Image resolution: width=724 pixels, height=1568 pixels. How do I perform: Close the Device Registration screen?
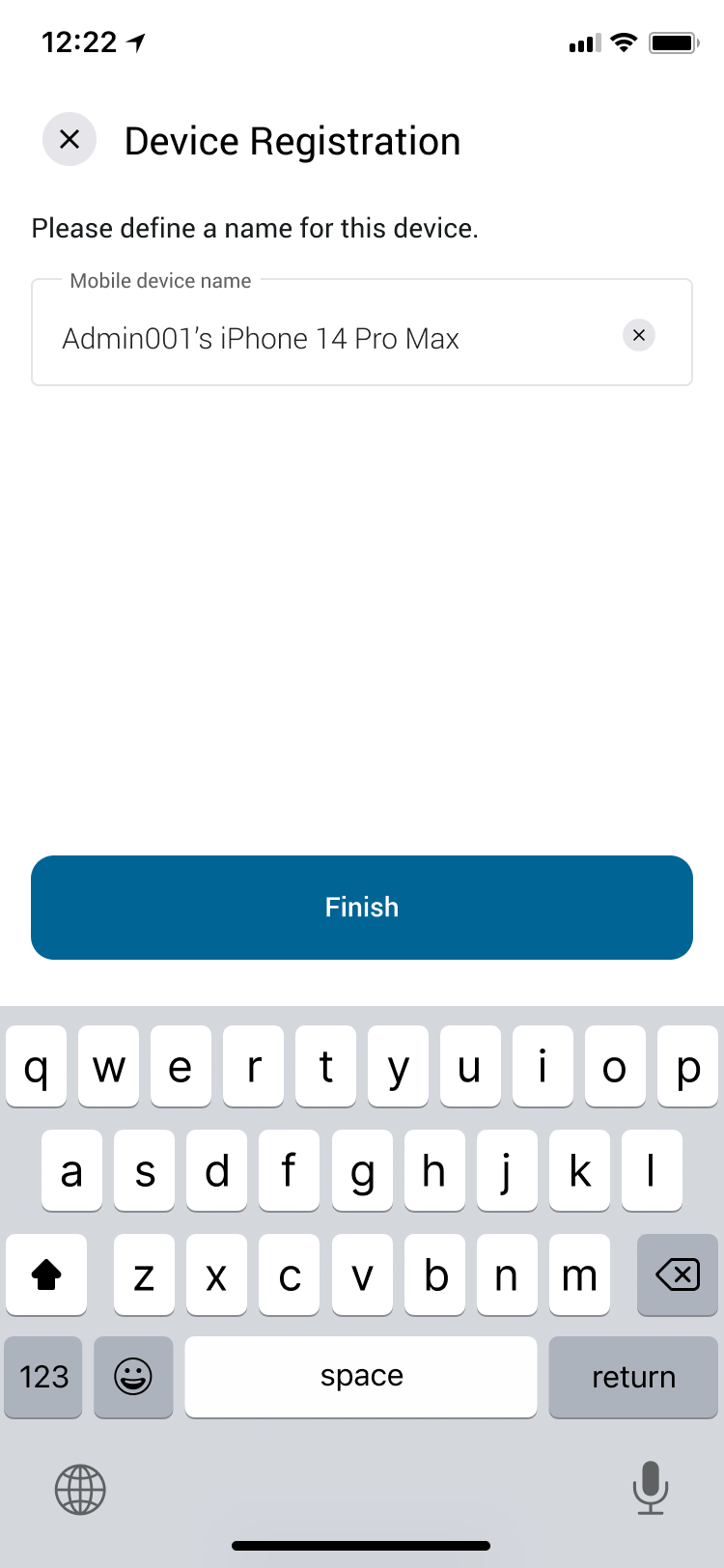(x=70, y=140)
